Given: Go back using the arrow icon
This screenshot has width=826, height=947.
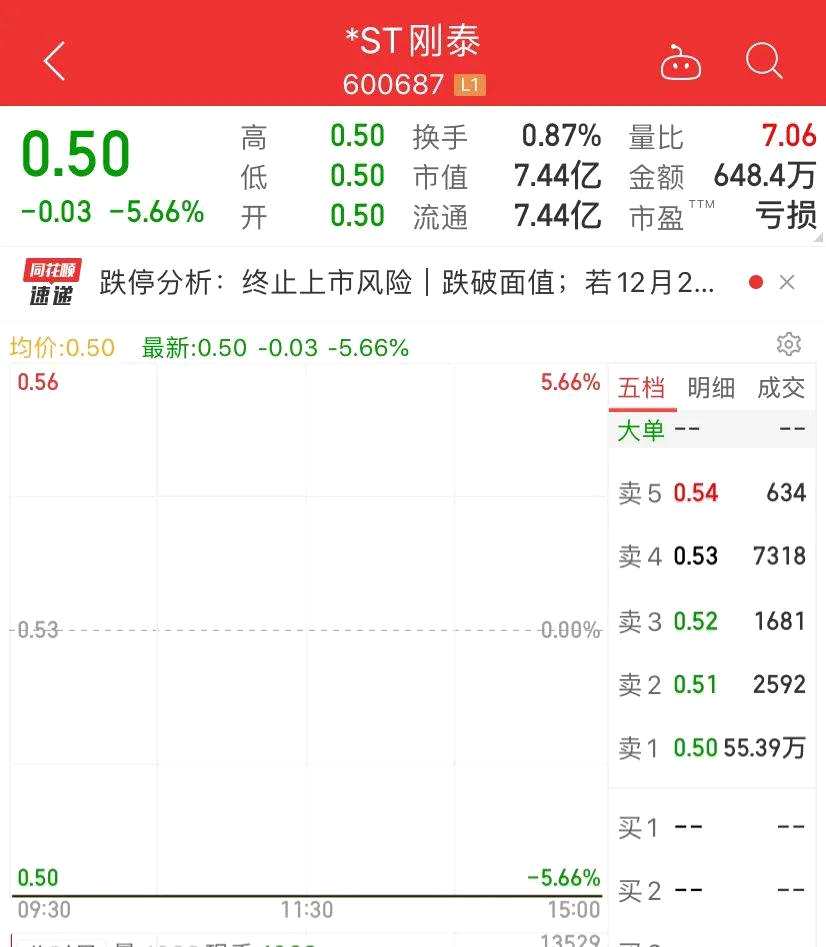Looking at the screenshot, I should tap(55, 62).
